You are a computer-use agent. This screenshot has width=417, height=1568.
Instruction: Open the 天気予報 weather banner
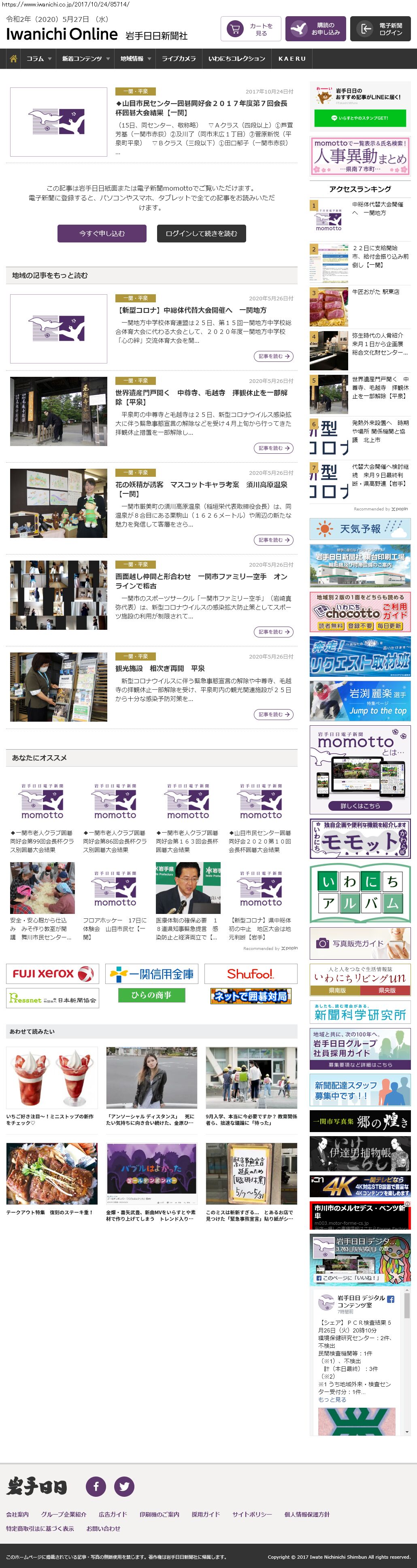pos(360,529)
